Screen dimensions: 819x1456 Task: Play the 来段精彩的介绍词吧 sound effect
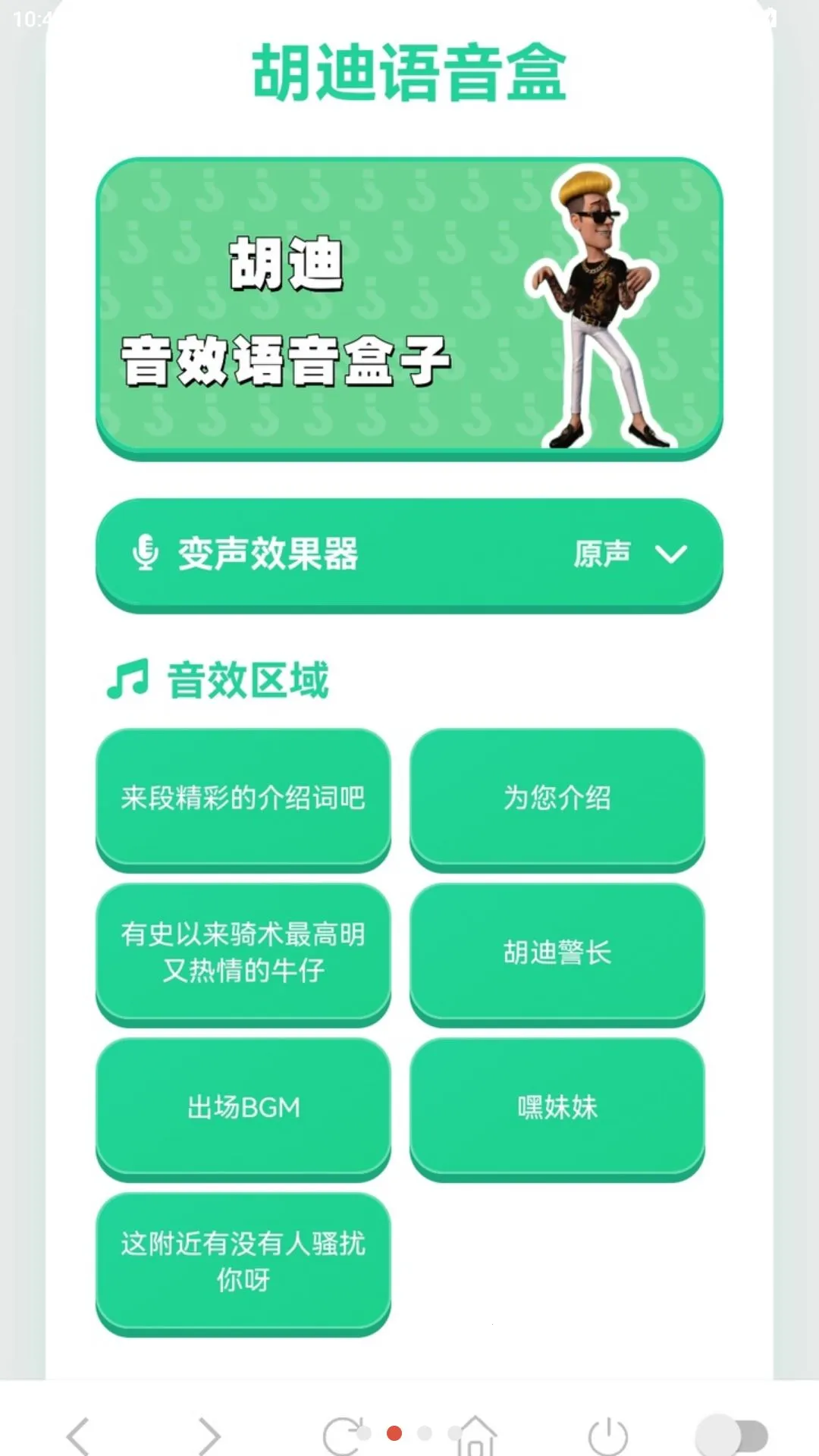coord(243,799)
